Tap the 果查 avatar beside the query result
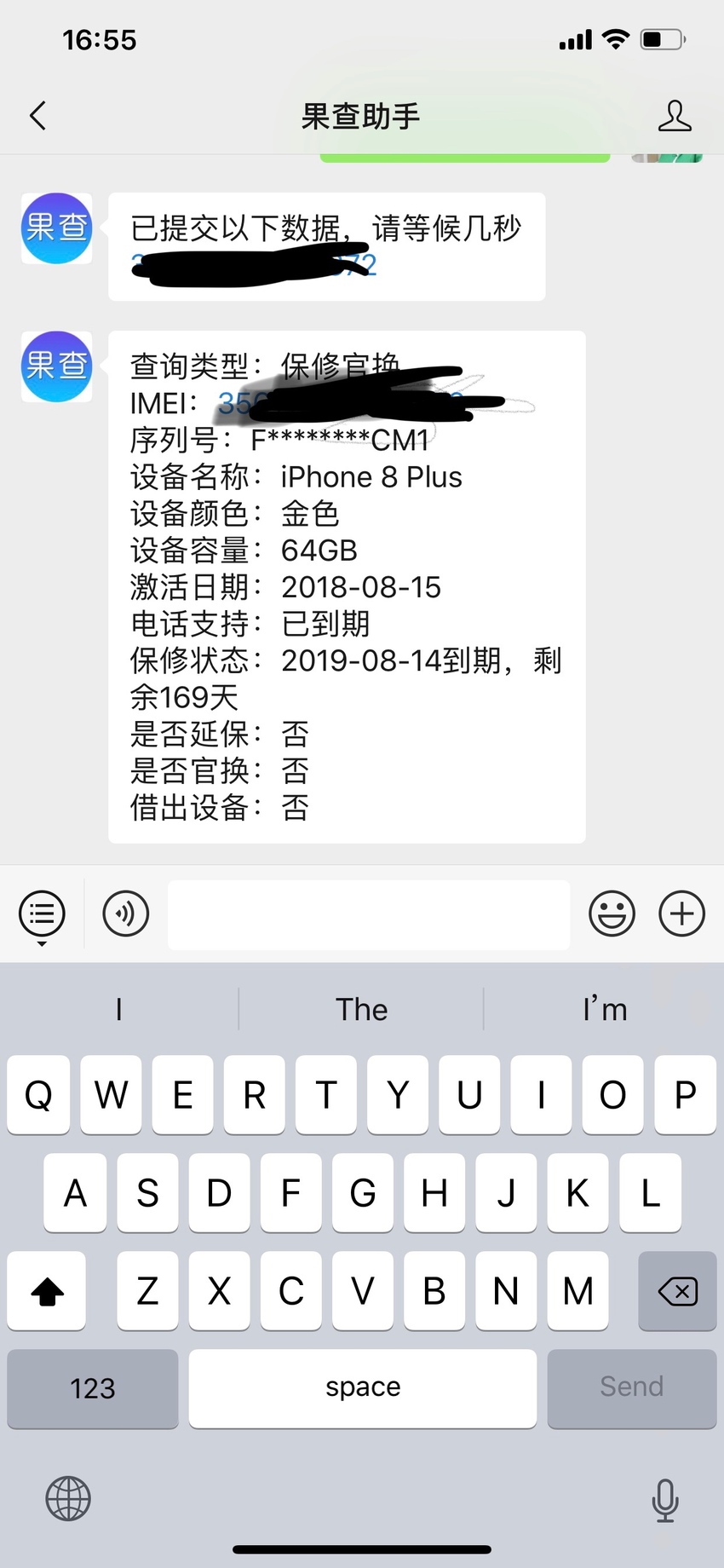This screenshot has height=1568, width=724. (x=56, y=366)
